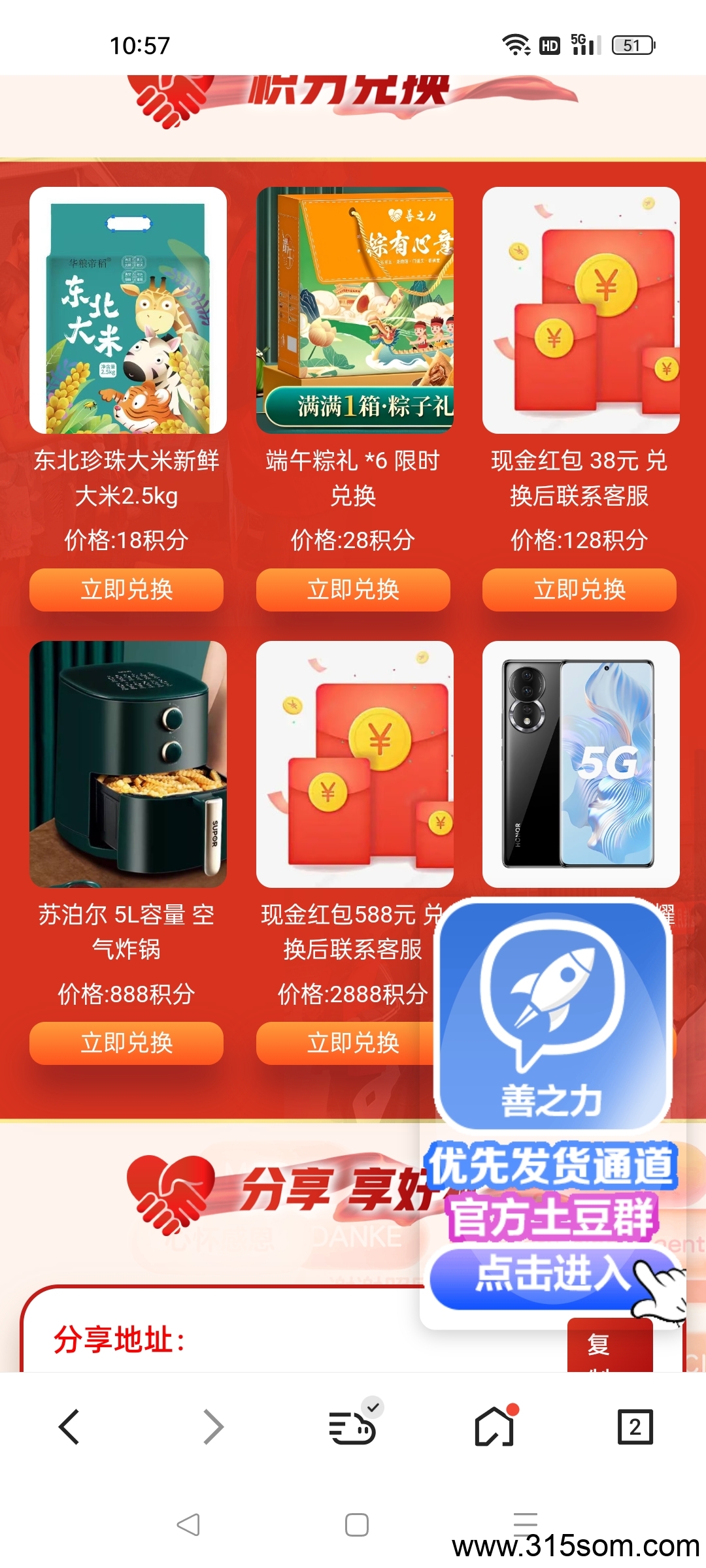Tap 立即兑换 for 苏泊尔 空气炸锅
This screenshot has height=1568, width=706.
(126, 1043)
